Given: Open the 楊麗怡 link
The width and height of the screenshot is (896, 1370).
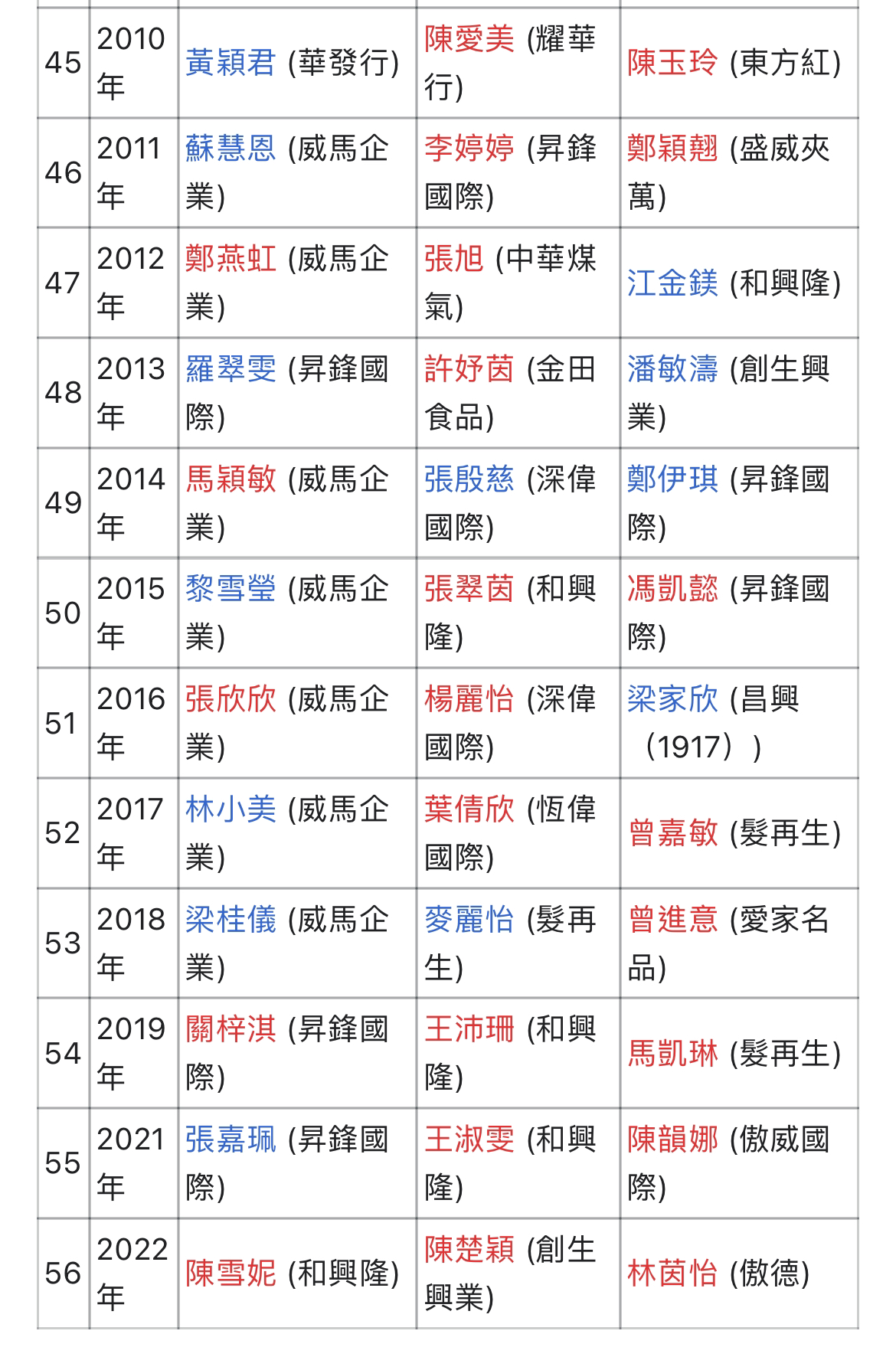Looking at the screenshot, I should (469, 699).
